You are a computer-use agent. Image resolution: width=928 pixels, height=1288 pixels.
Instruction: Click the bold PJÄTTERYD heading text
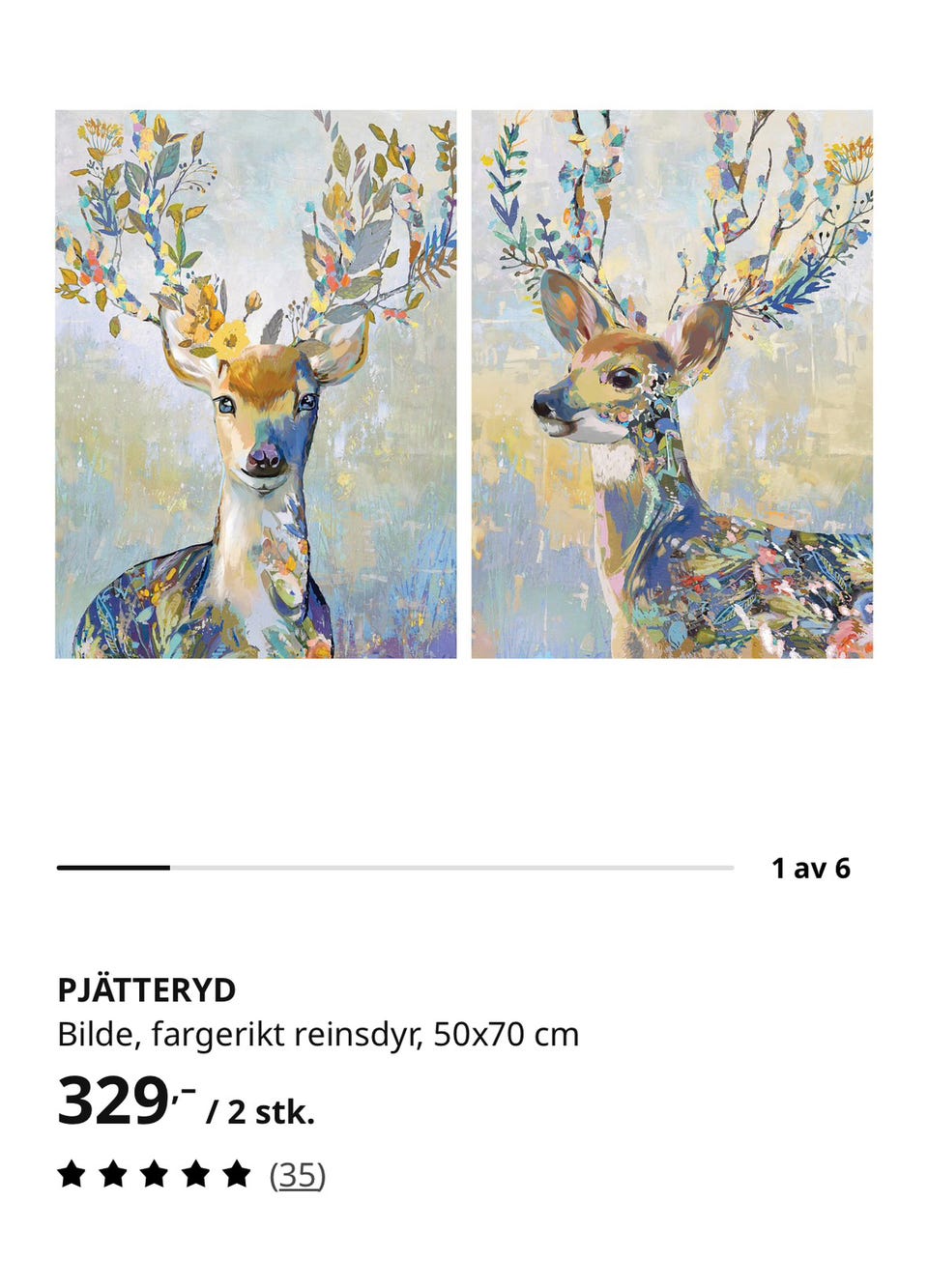tap(147, 990)
